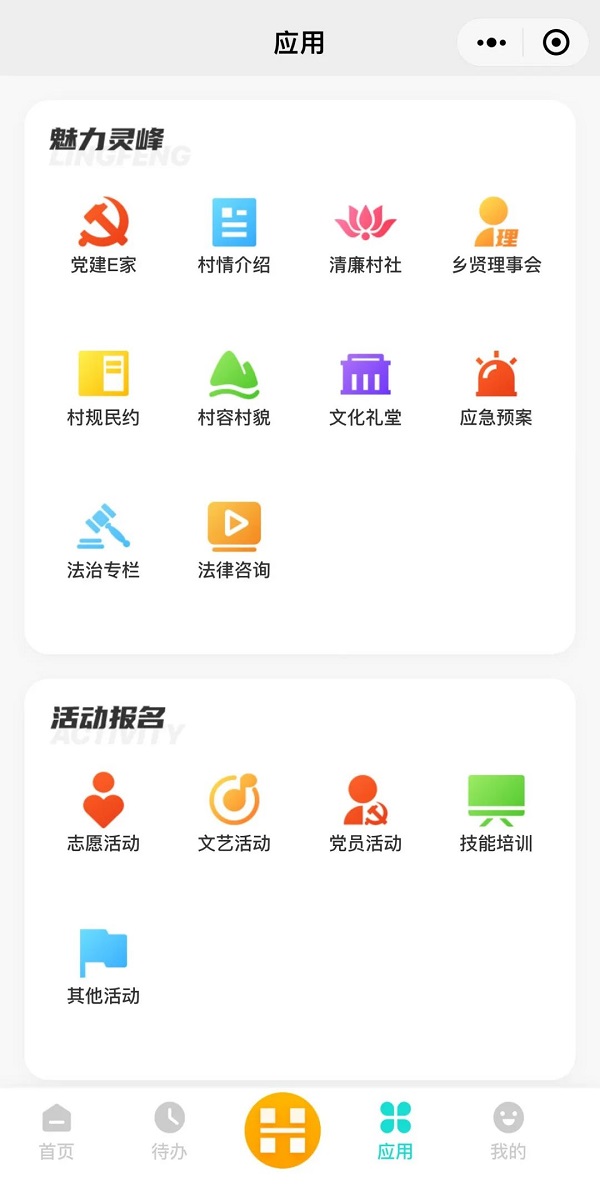Open 村规民约
This screenshot has width=600, height=1191.
(103, 387)
